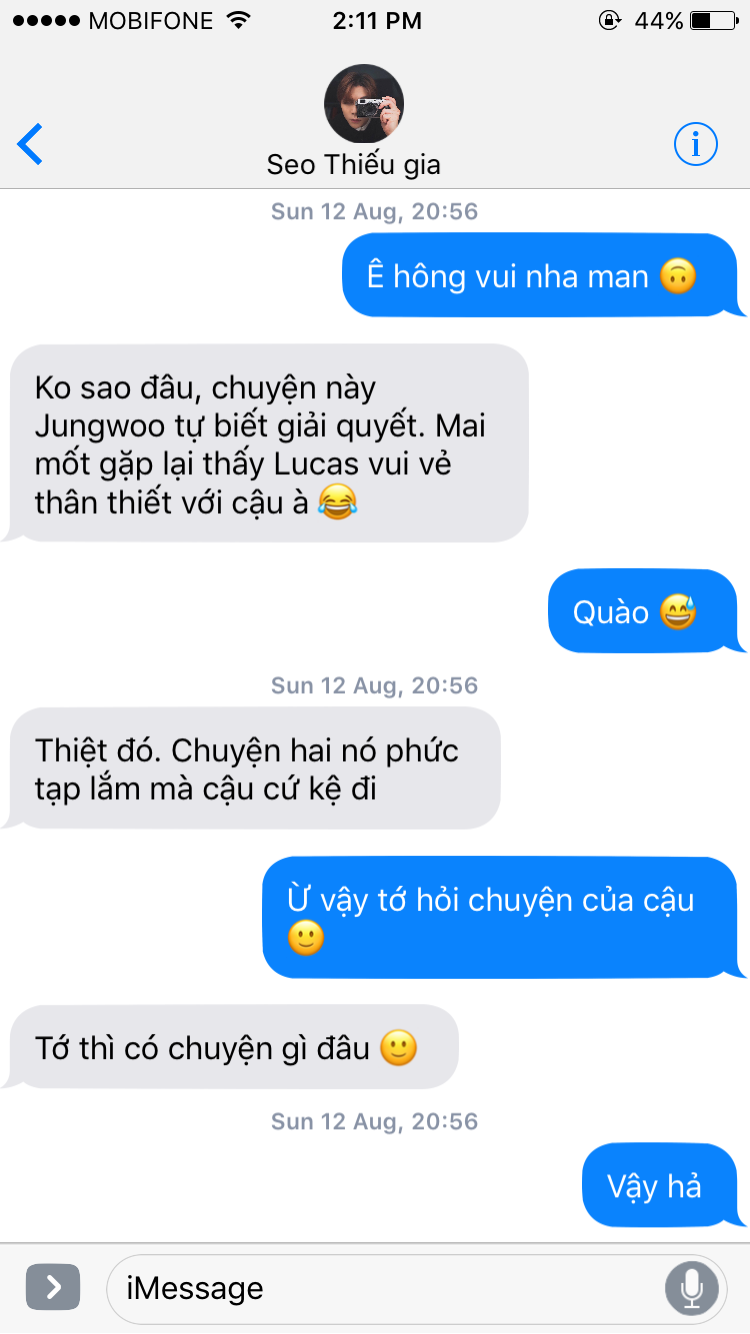Go back to the message list
Screen dimensions: 750x1334
click(x=31, y=145)
